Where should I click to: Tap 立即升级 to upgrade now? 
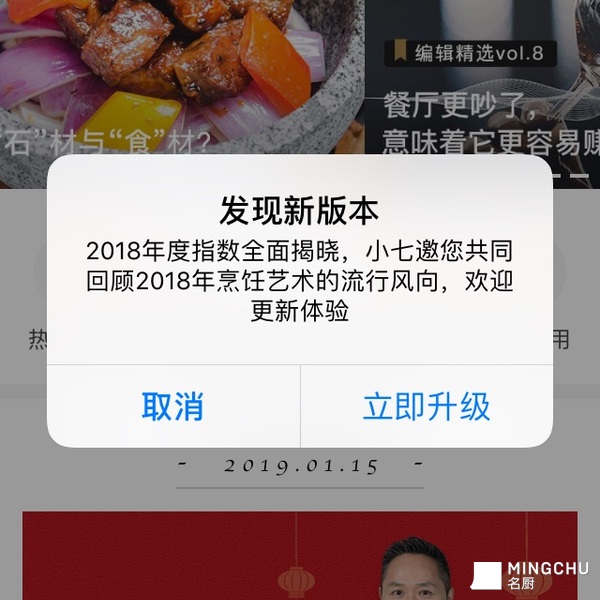click(x=426, y=406)
